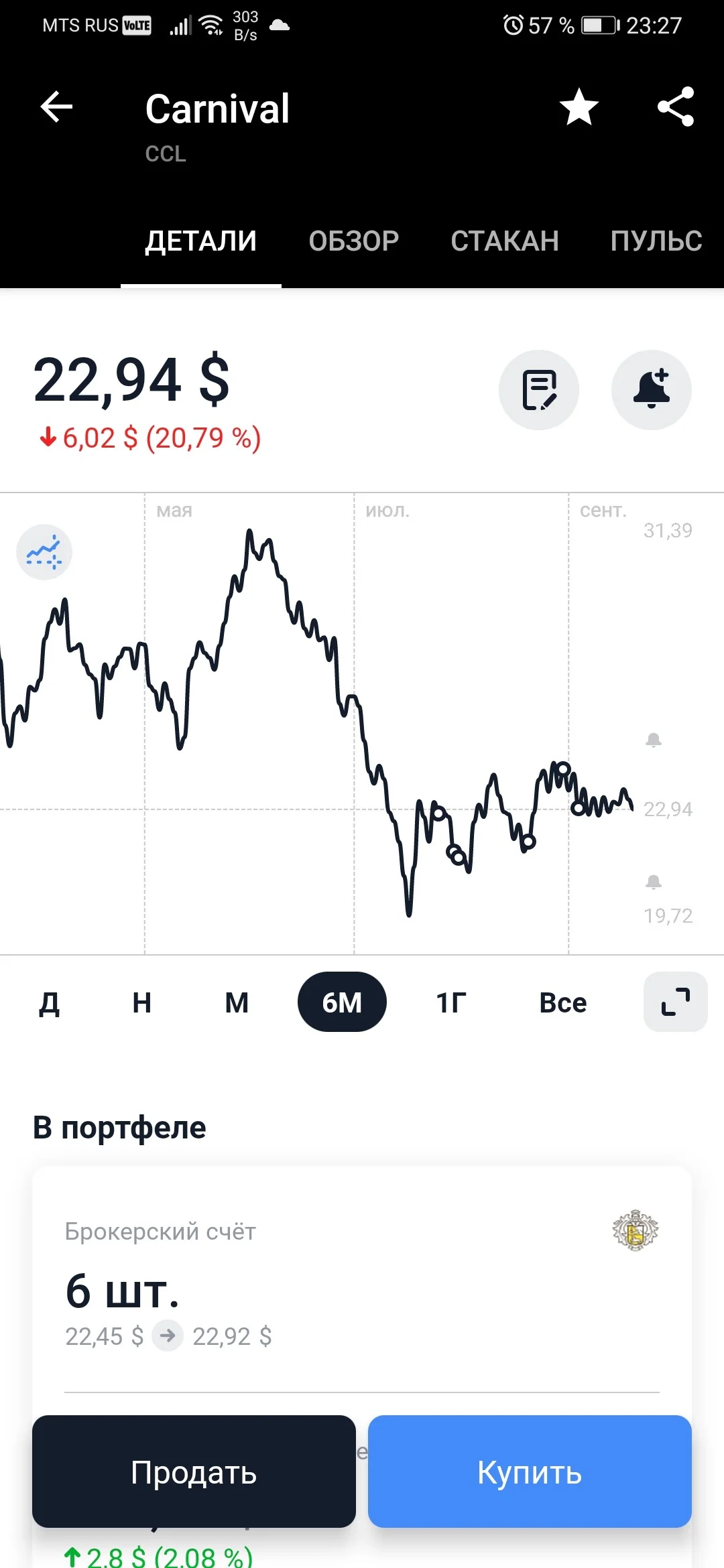This screenshot has height=1568, width=724.
Task: Tap the Купить button
Action: tap(530, 1472)
